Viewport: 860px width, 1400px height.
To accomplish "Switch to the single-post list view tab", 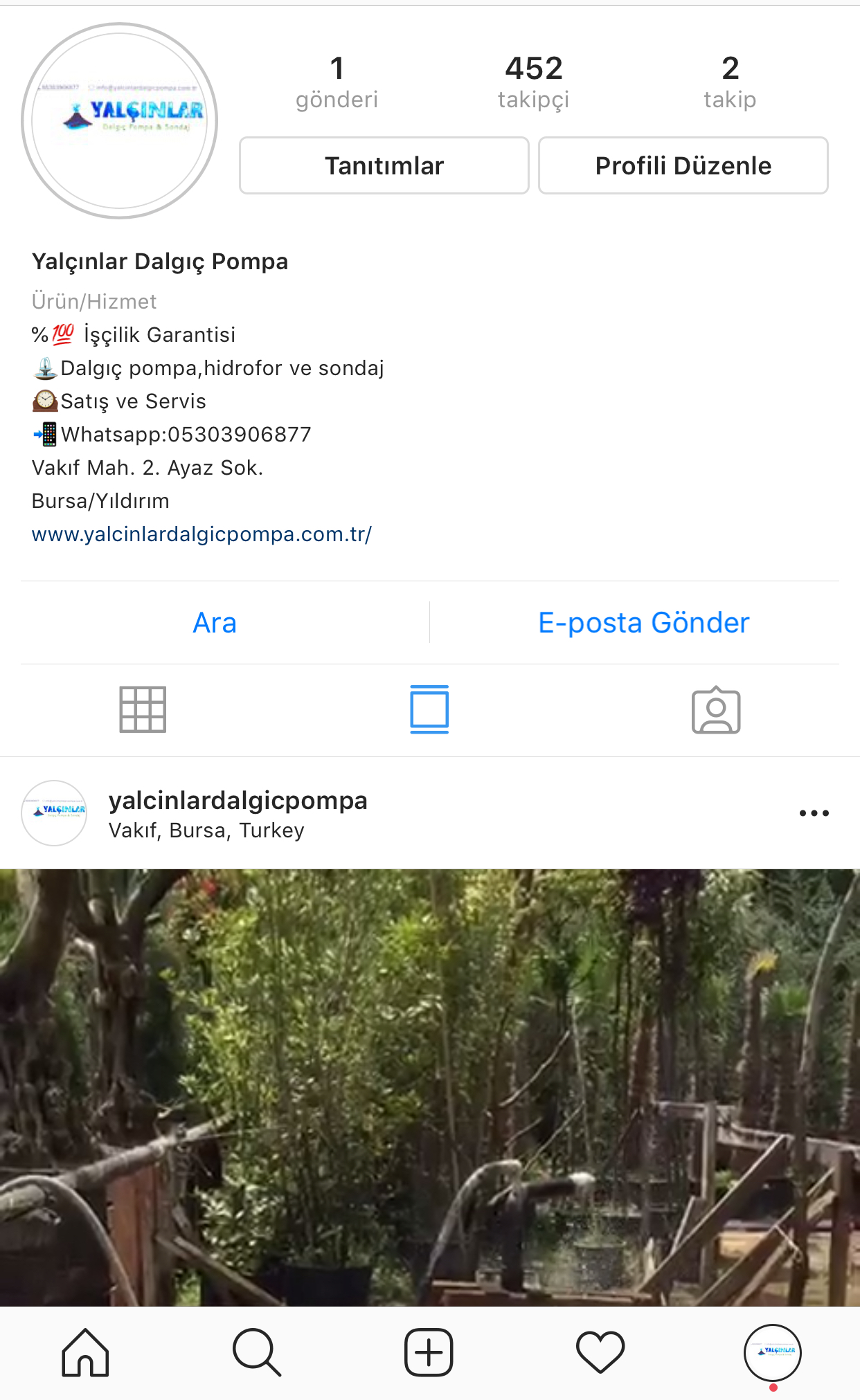I will pos(429,709).
